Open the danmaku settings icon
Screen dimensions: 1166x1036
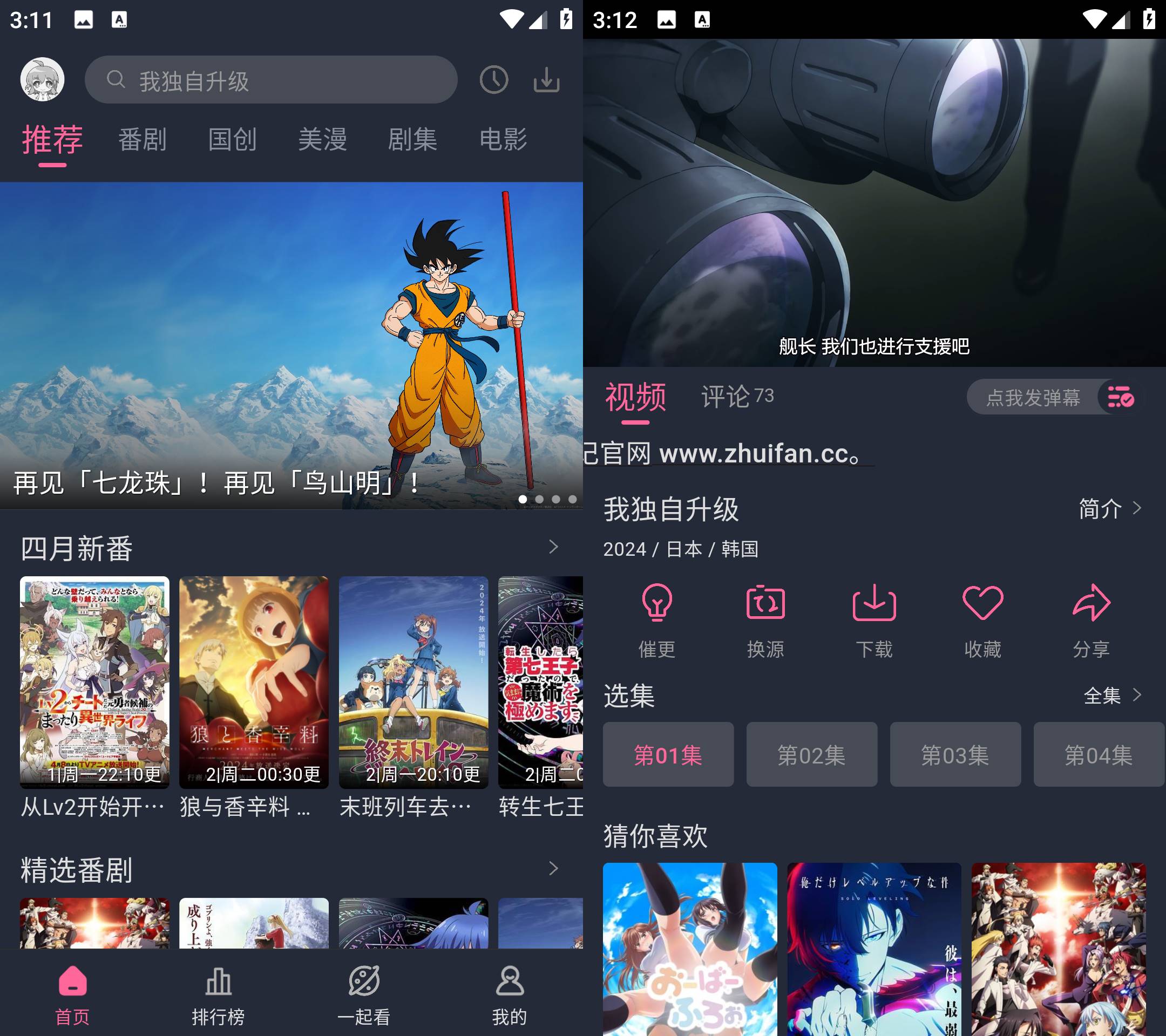1120,397
